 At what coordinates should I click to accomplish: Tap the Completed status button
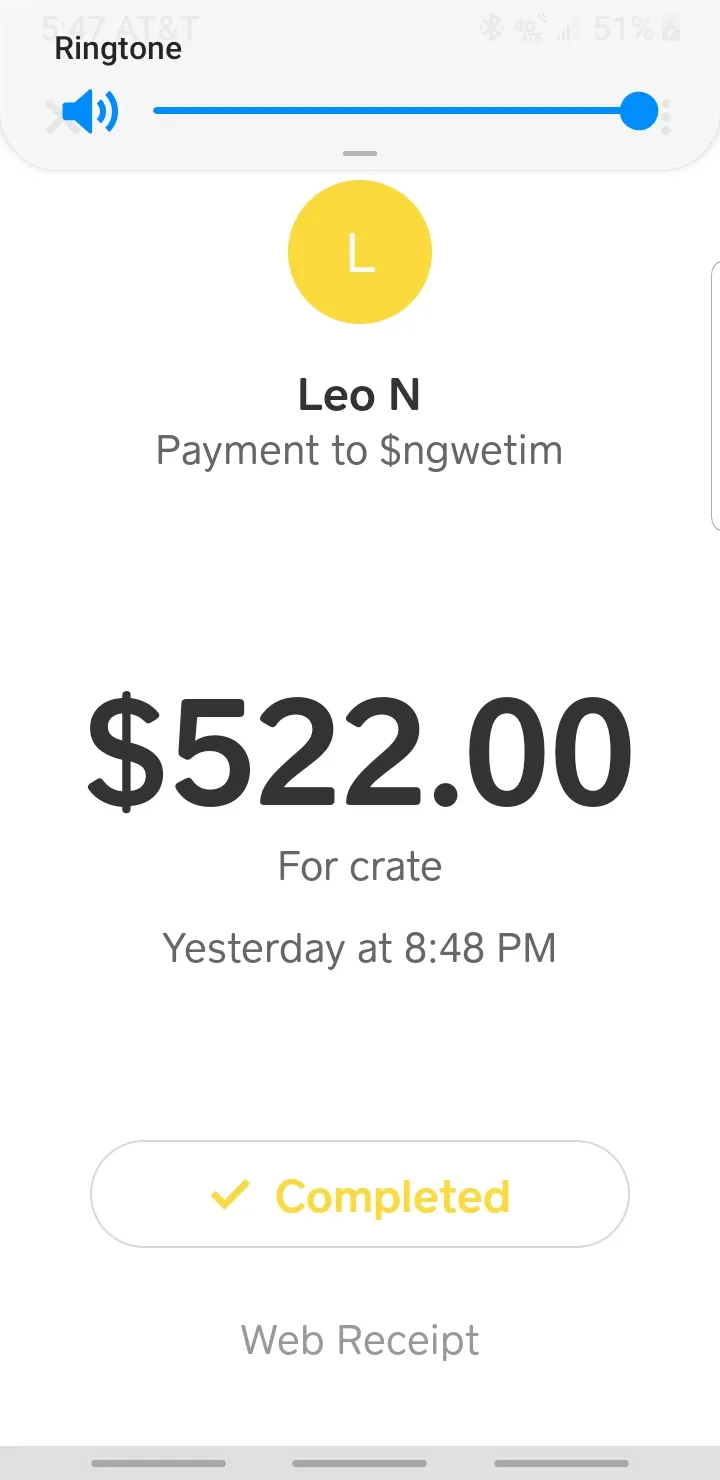[x=360, y=1194]
